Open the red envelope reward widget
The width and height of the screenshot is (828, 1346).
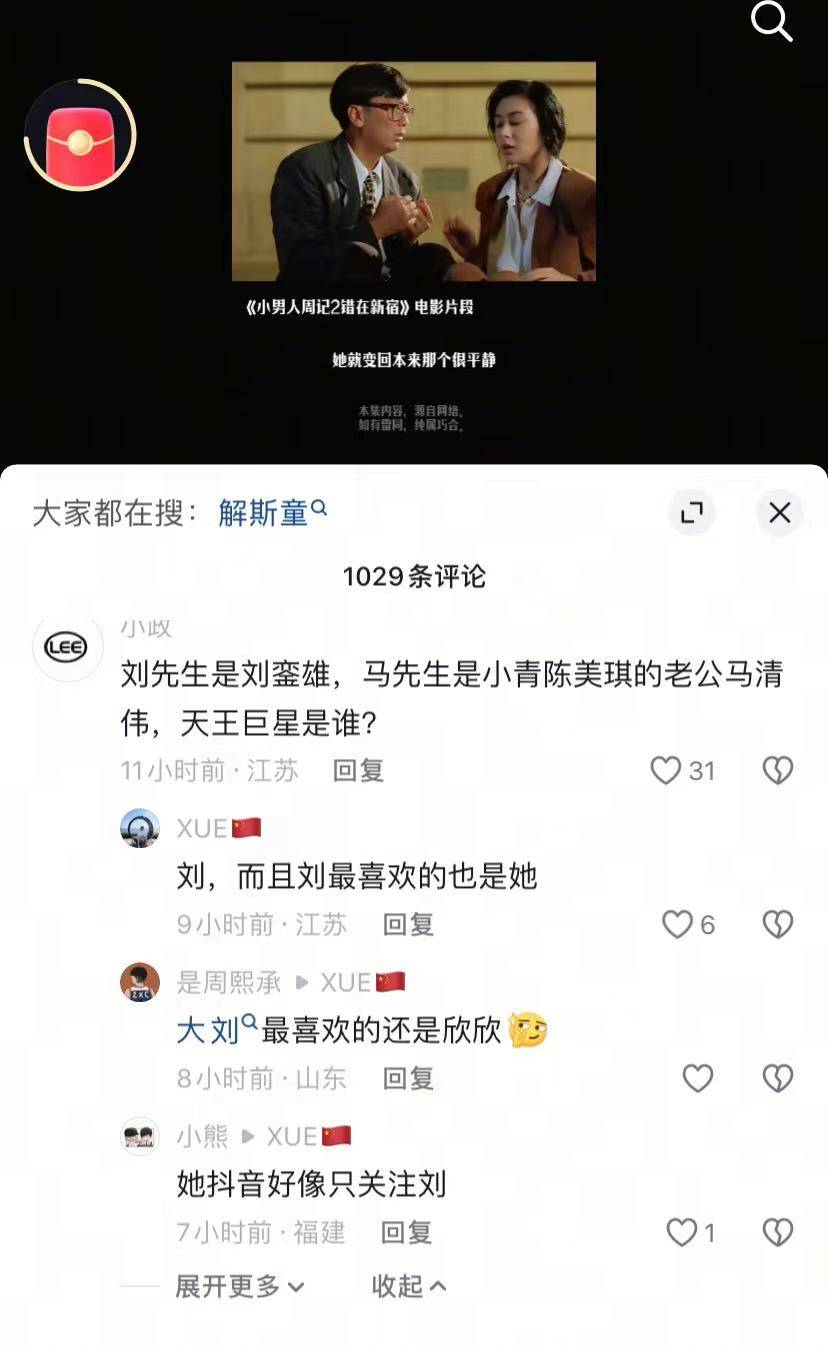pos(80,135)
